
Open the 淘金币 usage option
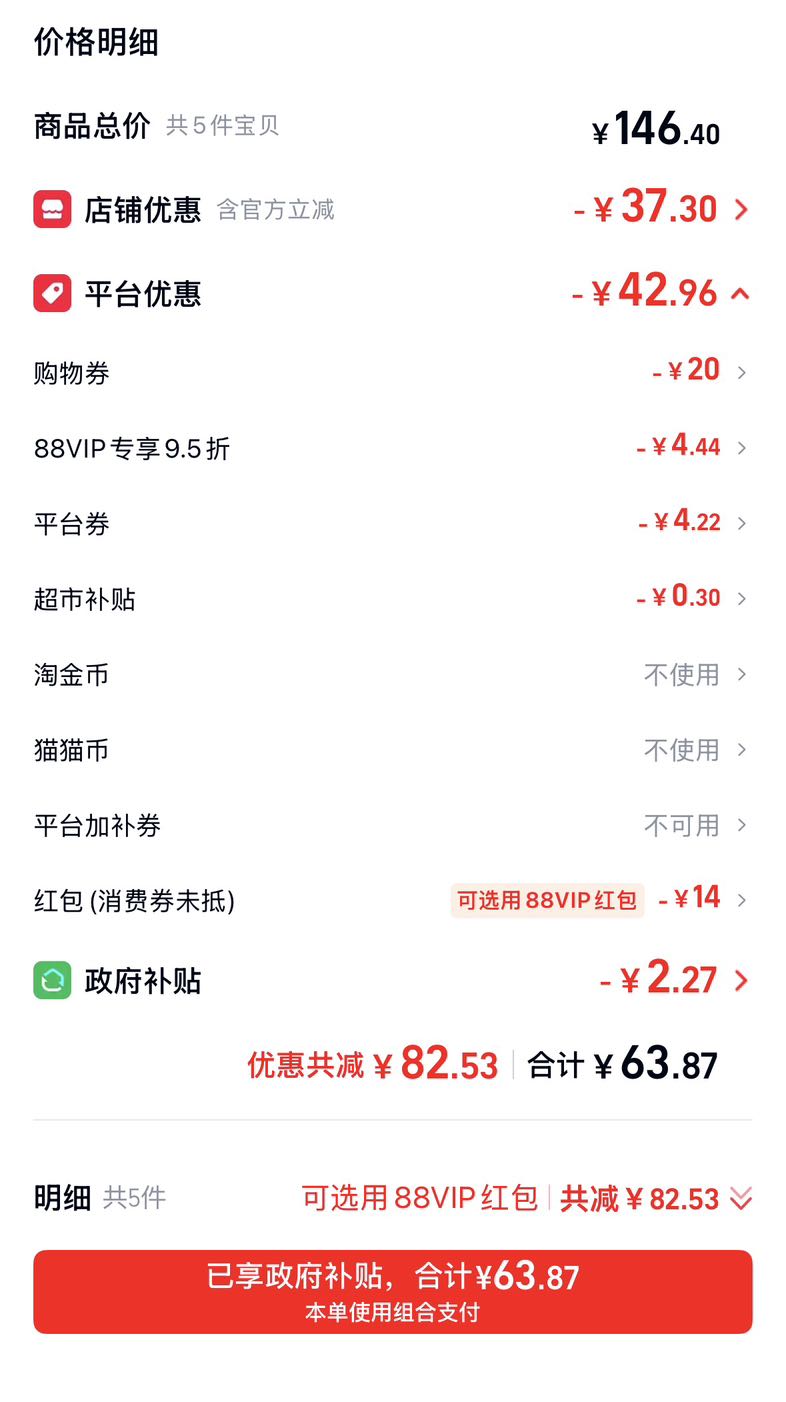click(392, 675)
